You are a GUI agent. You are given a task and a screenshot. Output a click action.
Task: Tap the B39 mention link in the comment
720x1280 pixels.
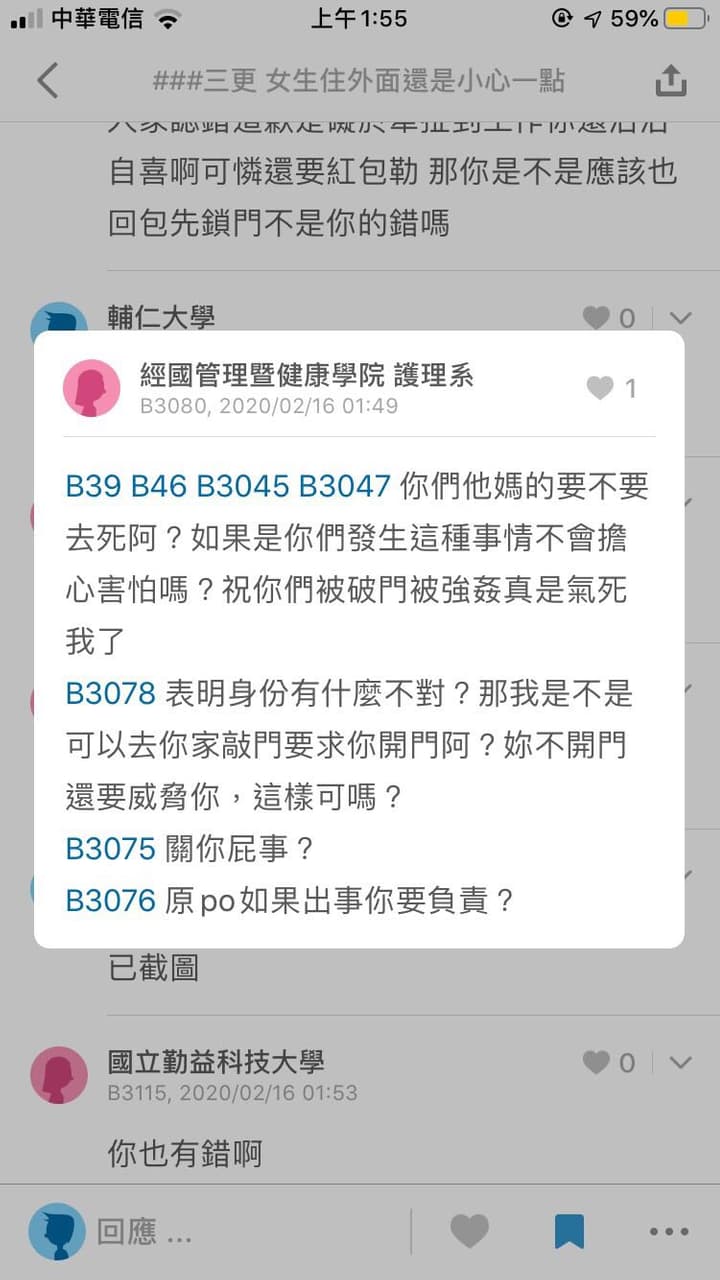pos(93,487)
